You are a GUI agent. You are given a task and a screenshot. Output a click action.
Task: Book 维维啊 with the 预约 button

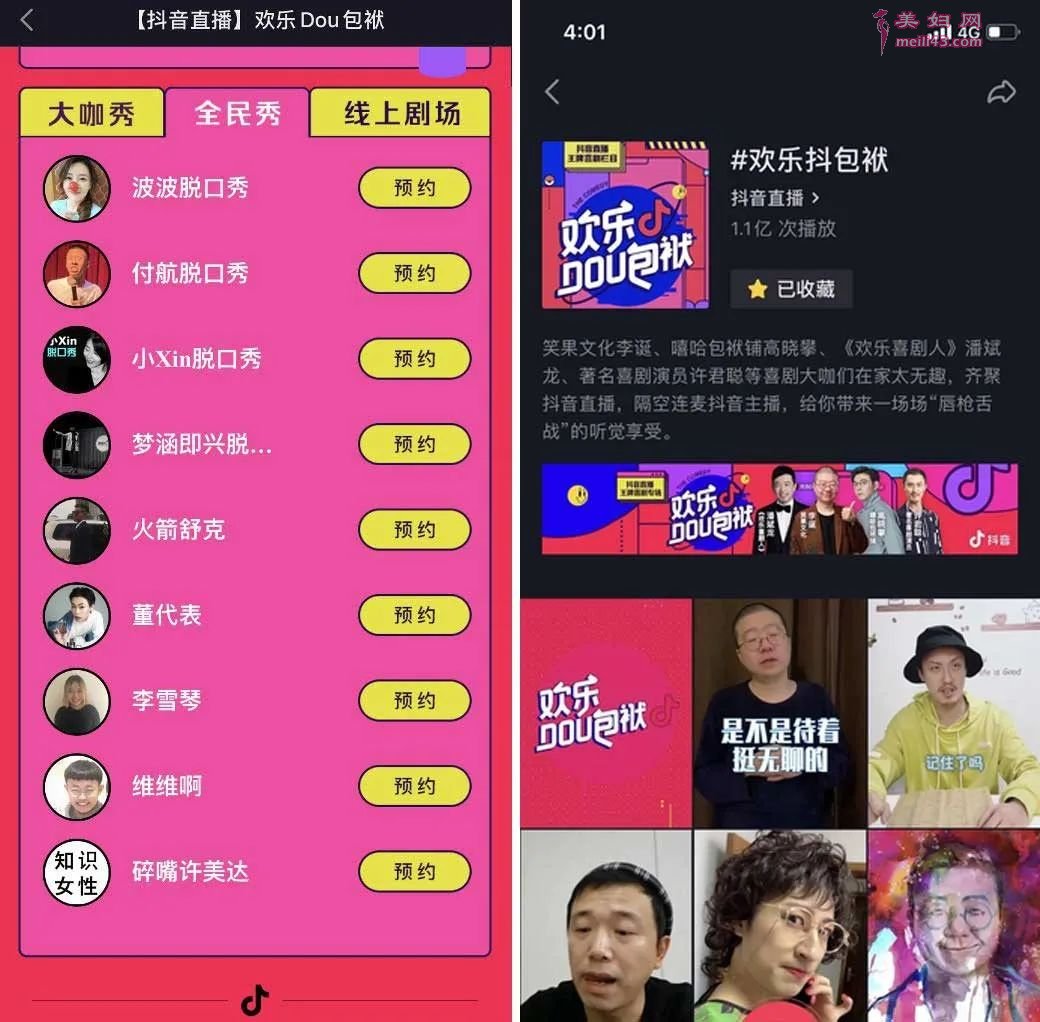point(414,786)
